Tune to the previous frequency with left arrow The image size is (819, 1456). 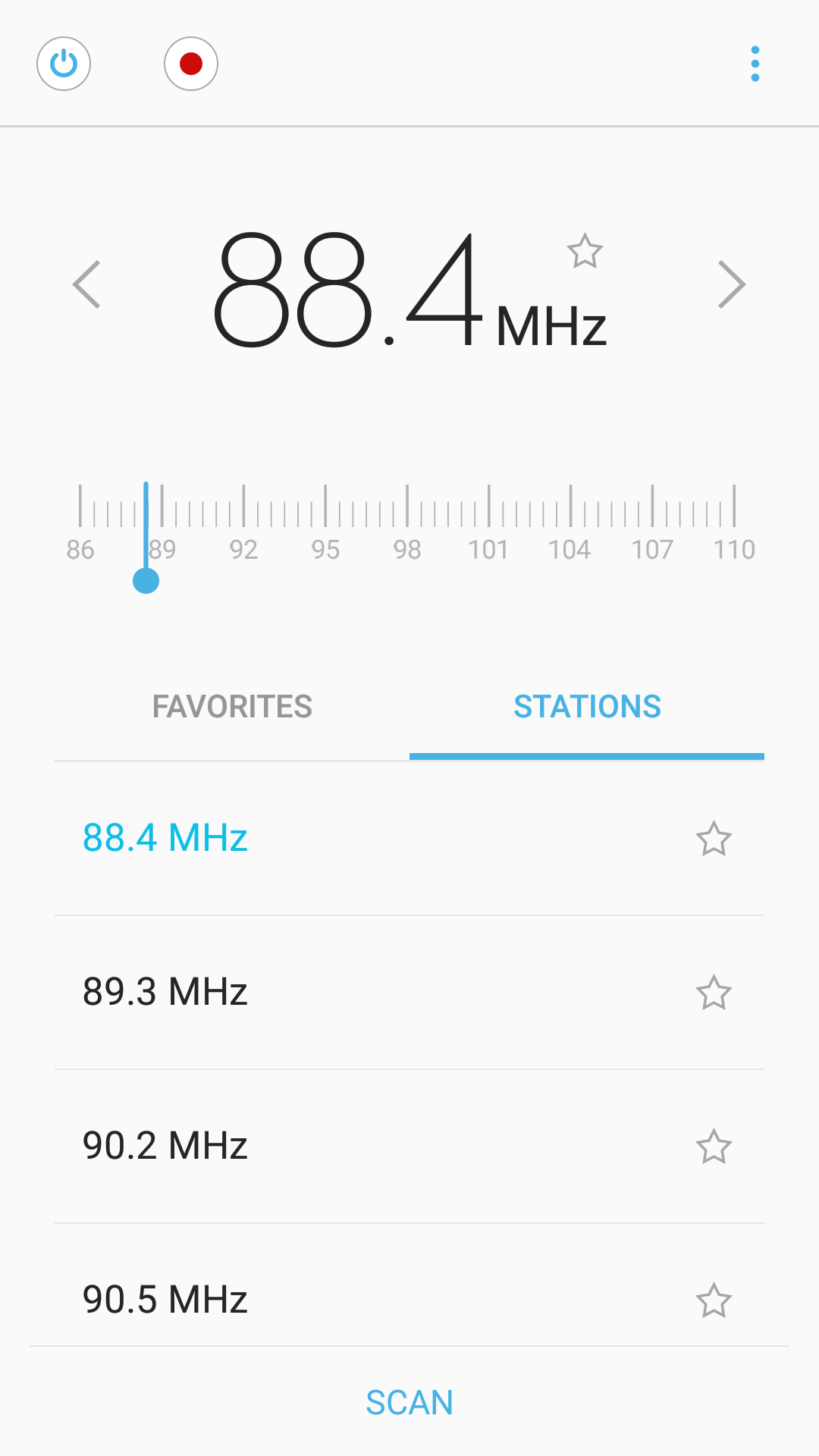[x=86, y=284]
